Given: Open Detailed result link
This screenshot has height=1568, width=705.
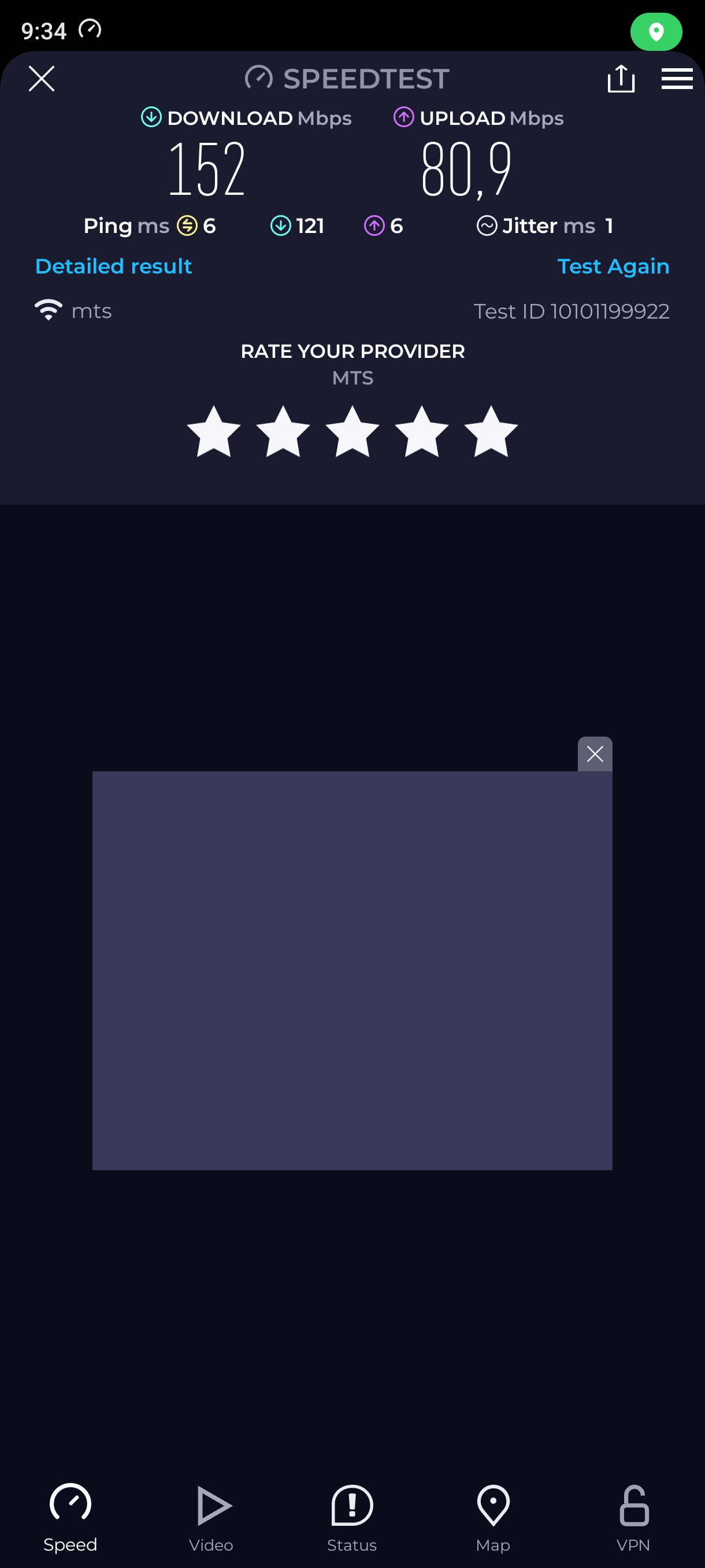Looking at the screenshot, I should coord(114,266).
